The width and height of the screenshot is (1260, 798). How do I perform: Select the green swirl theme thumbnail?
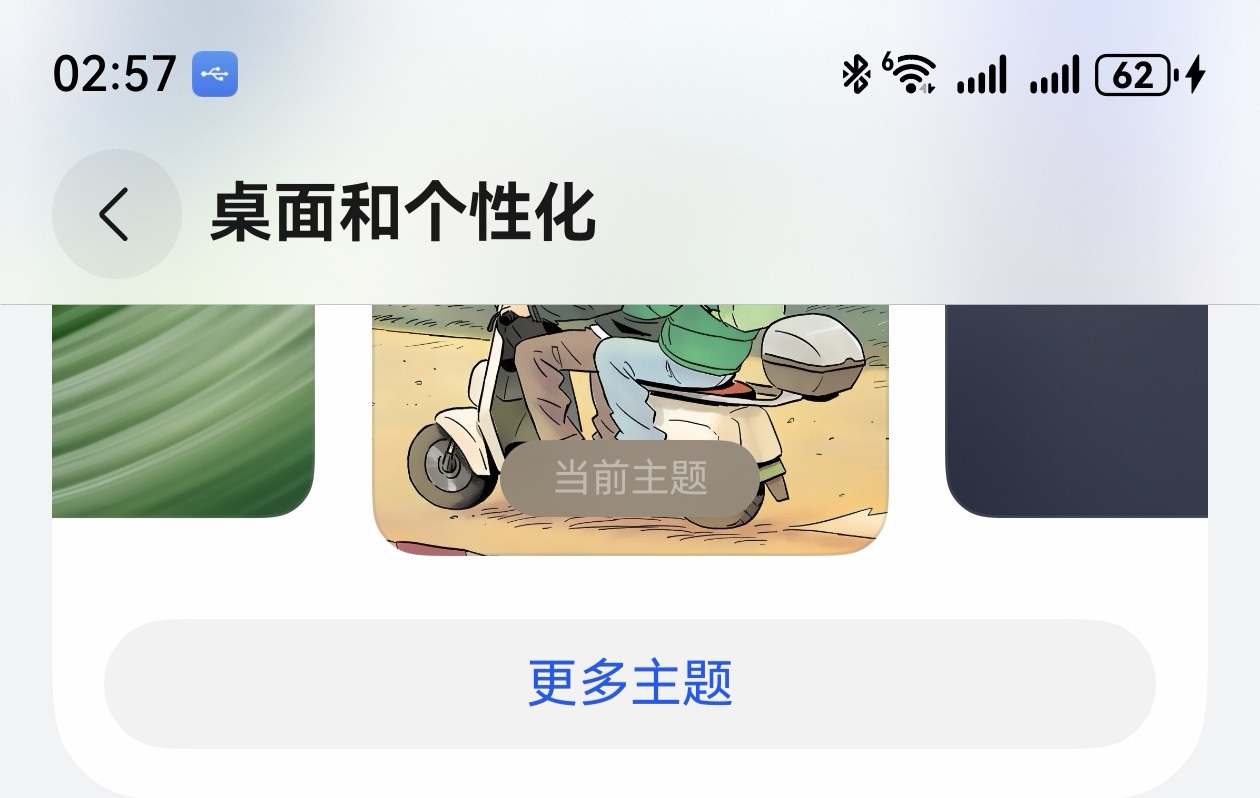tap(183, 410)
